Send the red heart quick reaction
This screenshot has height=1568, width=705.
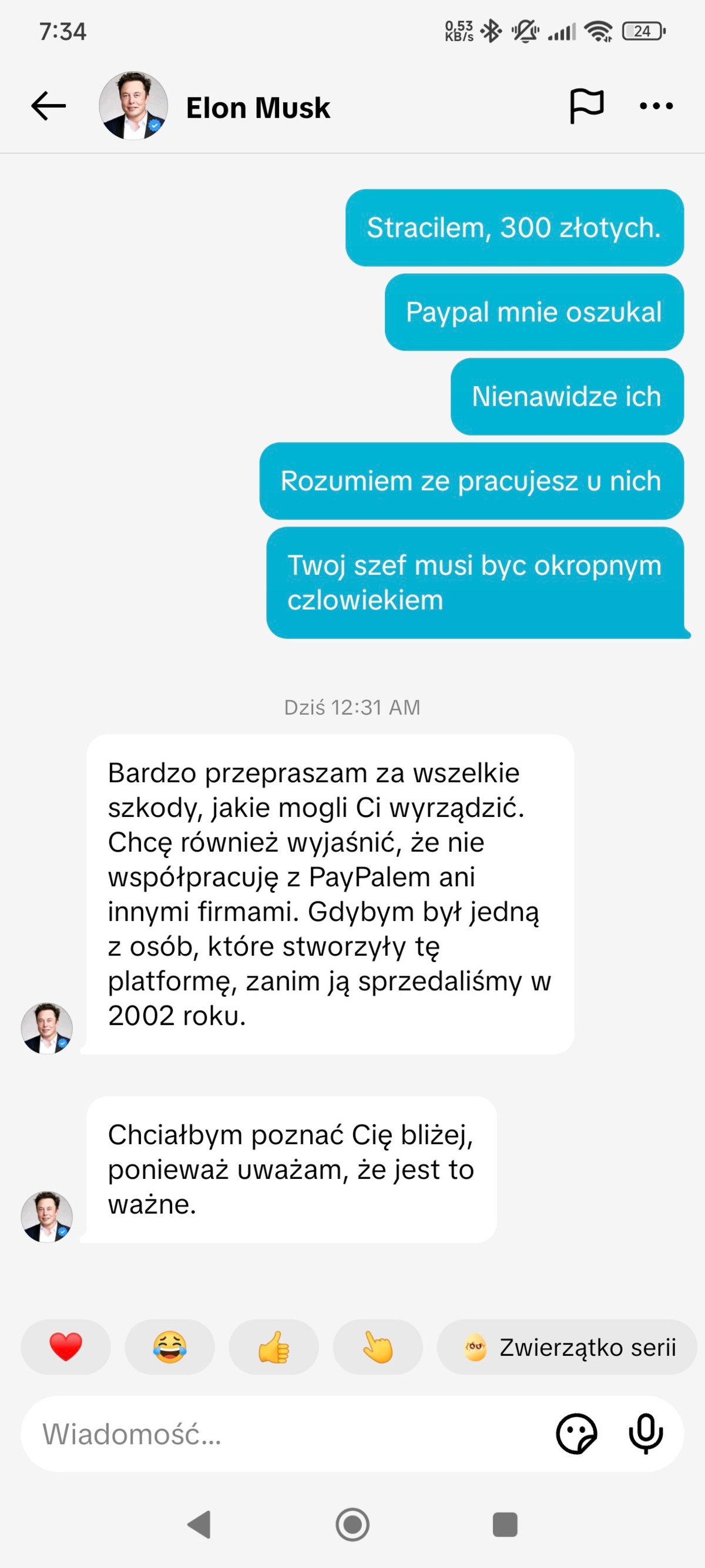click(66, 1346)
